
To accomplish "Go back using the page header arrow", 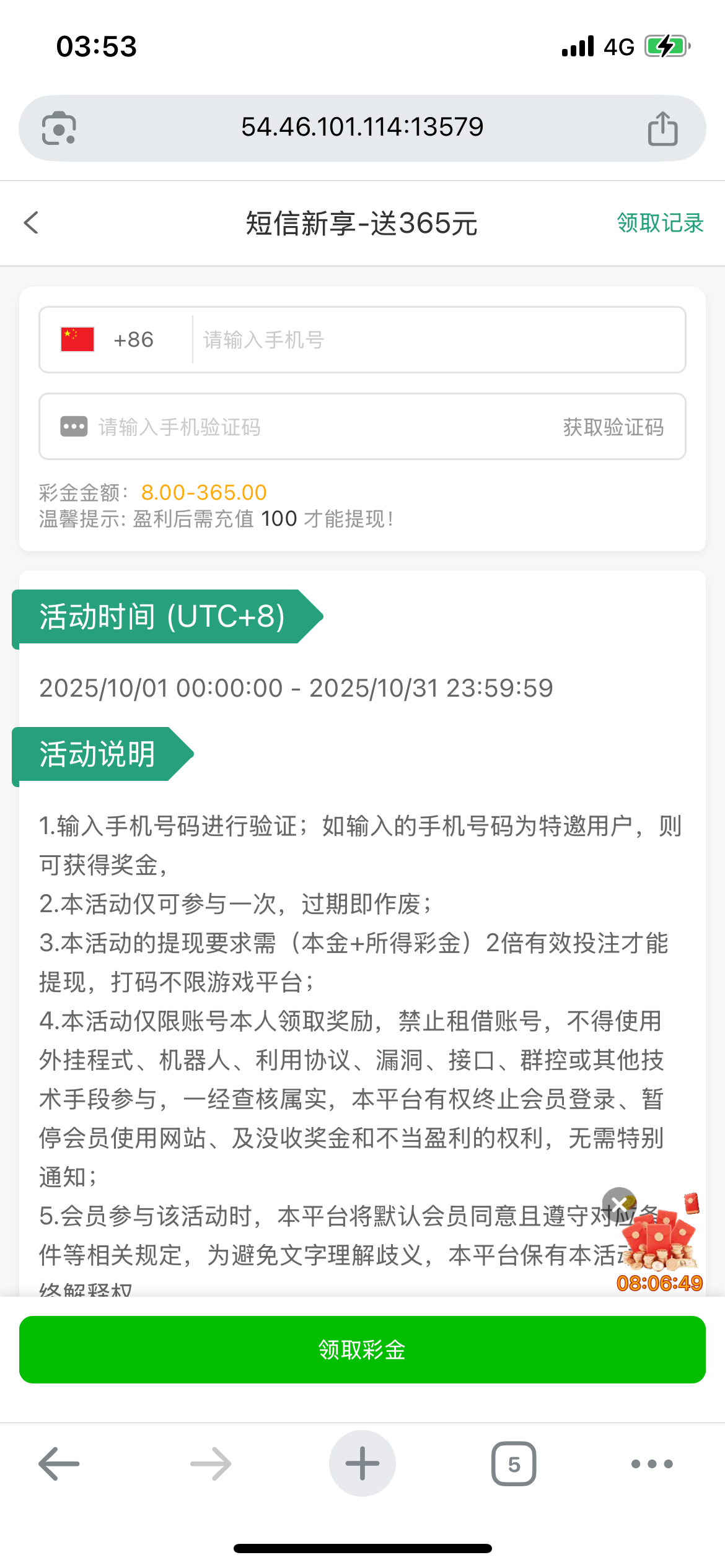I will click(x=31, y=223).
